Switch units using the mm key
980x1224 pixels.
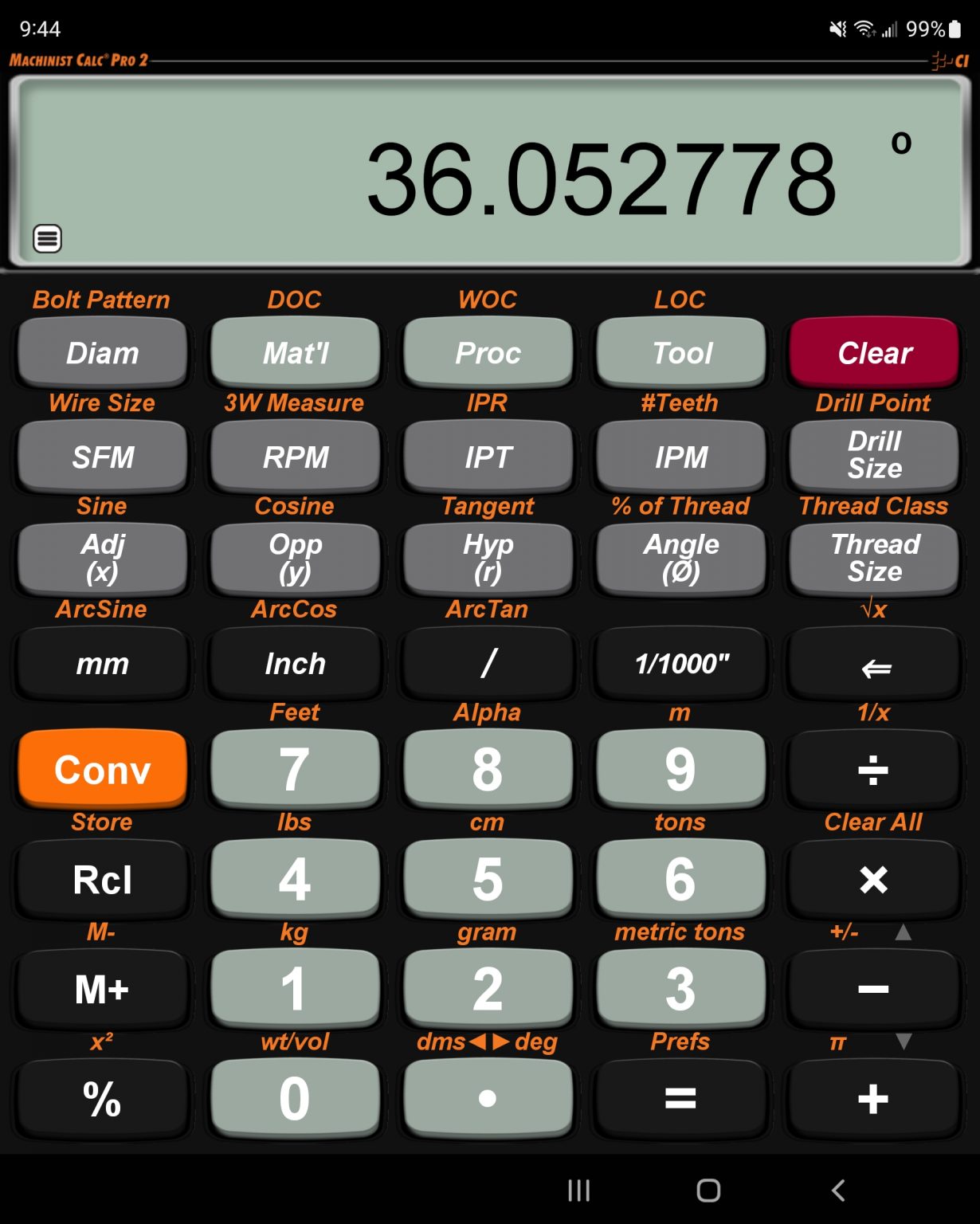coord(102,663)
